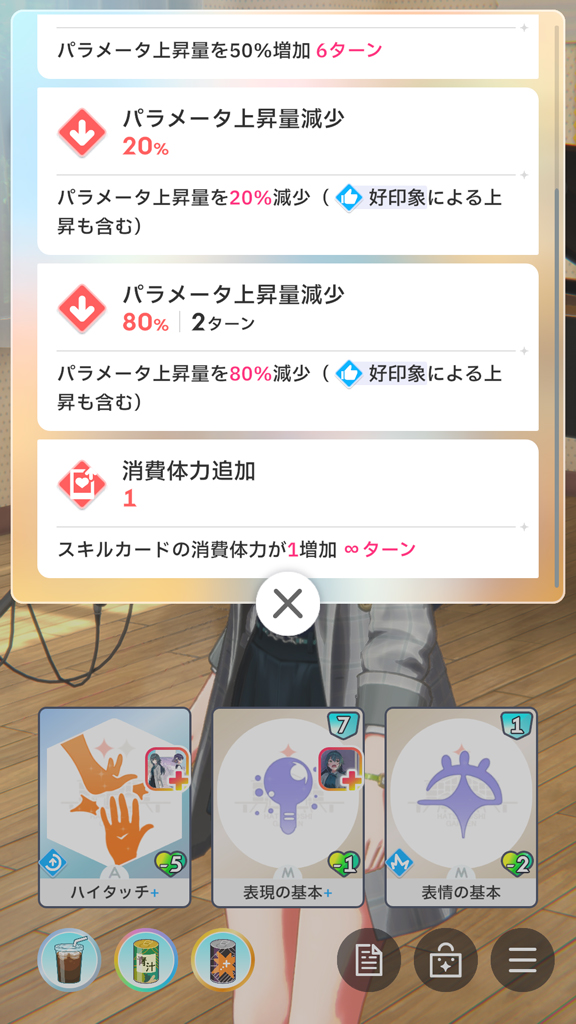Viewport: 576px width, 1024px height.
Task: Use the green juice can item
Action: 146,960
